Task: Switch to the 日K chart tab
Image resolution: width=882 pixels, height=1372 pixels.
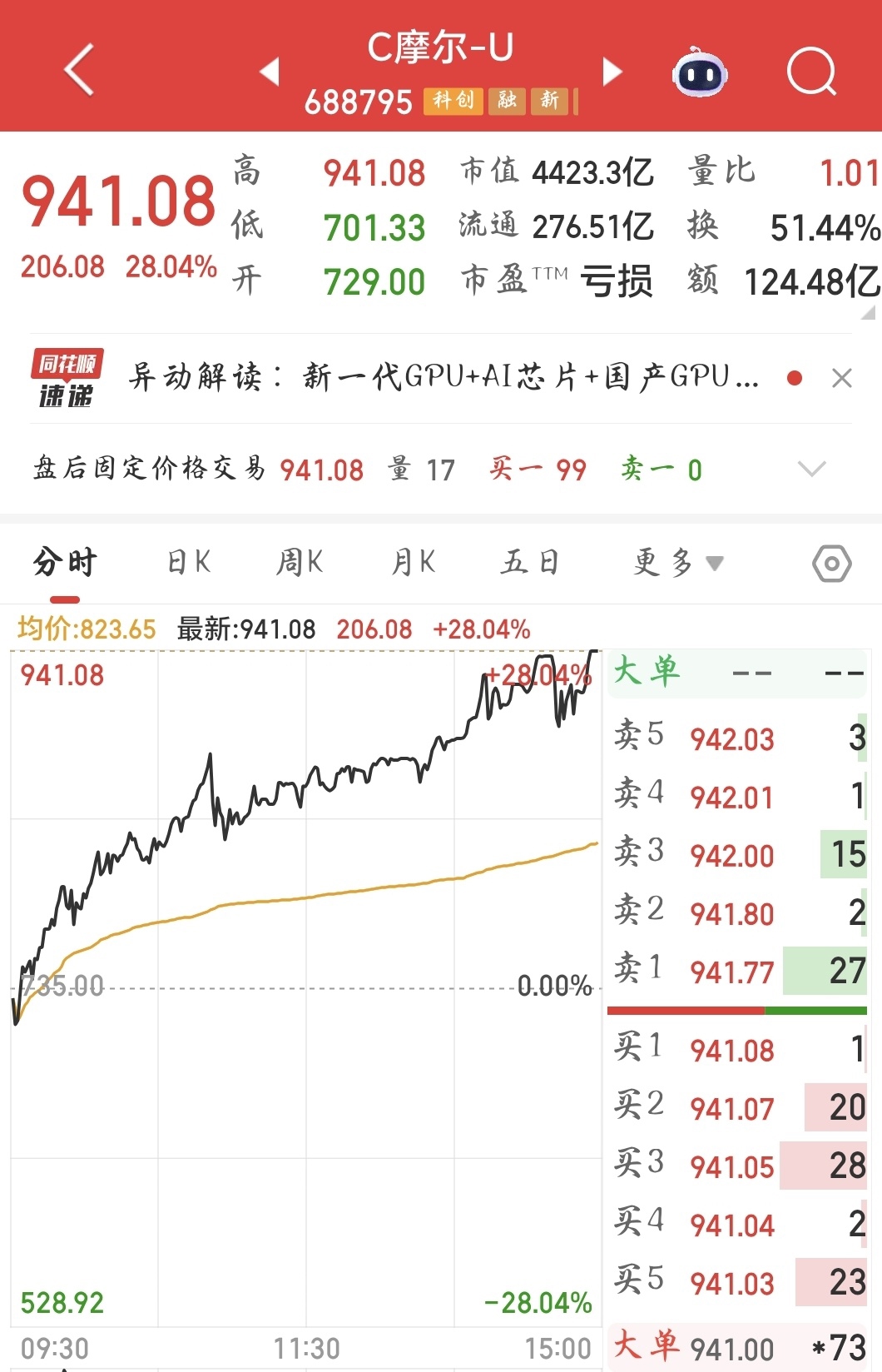Action: [189, 563]
